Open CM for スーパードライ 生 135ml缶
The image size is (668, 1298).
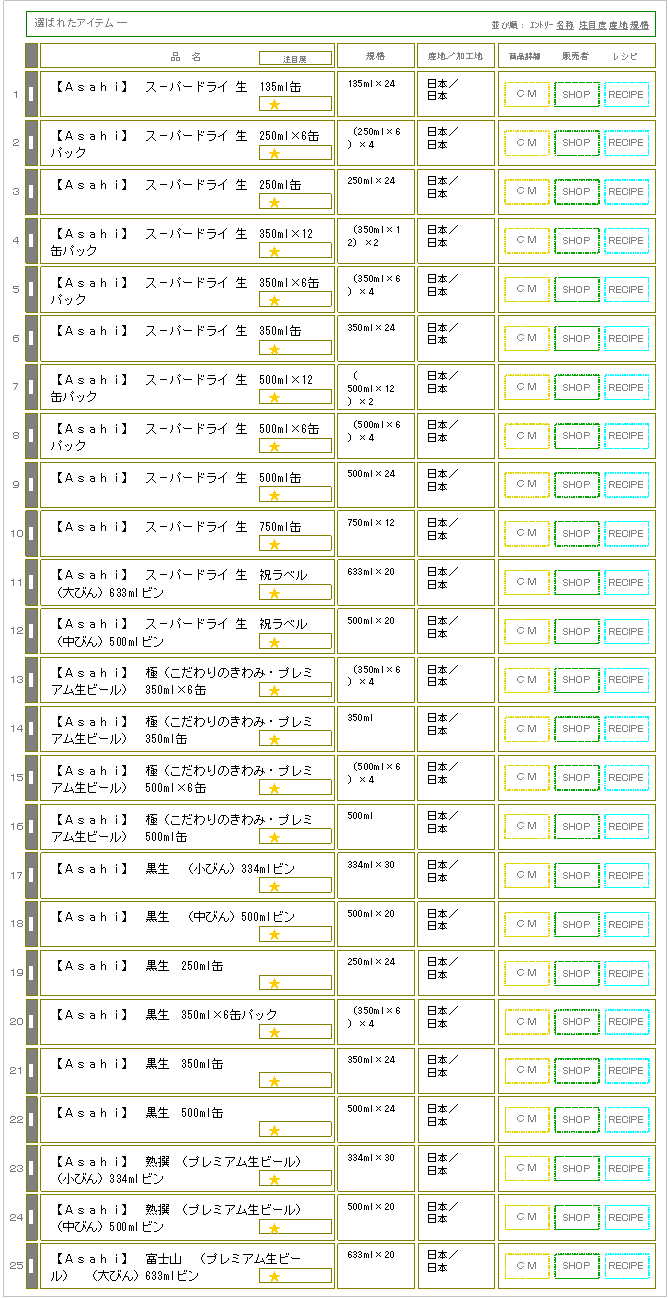(526, 94)
